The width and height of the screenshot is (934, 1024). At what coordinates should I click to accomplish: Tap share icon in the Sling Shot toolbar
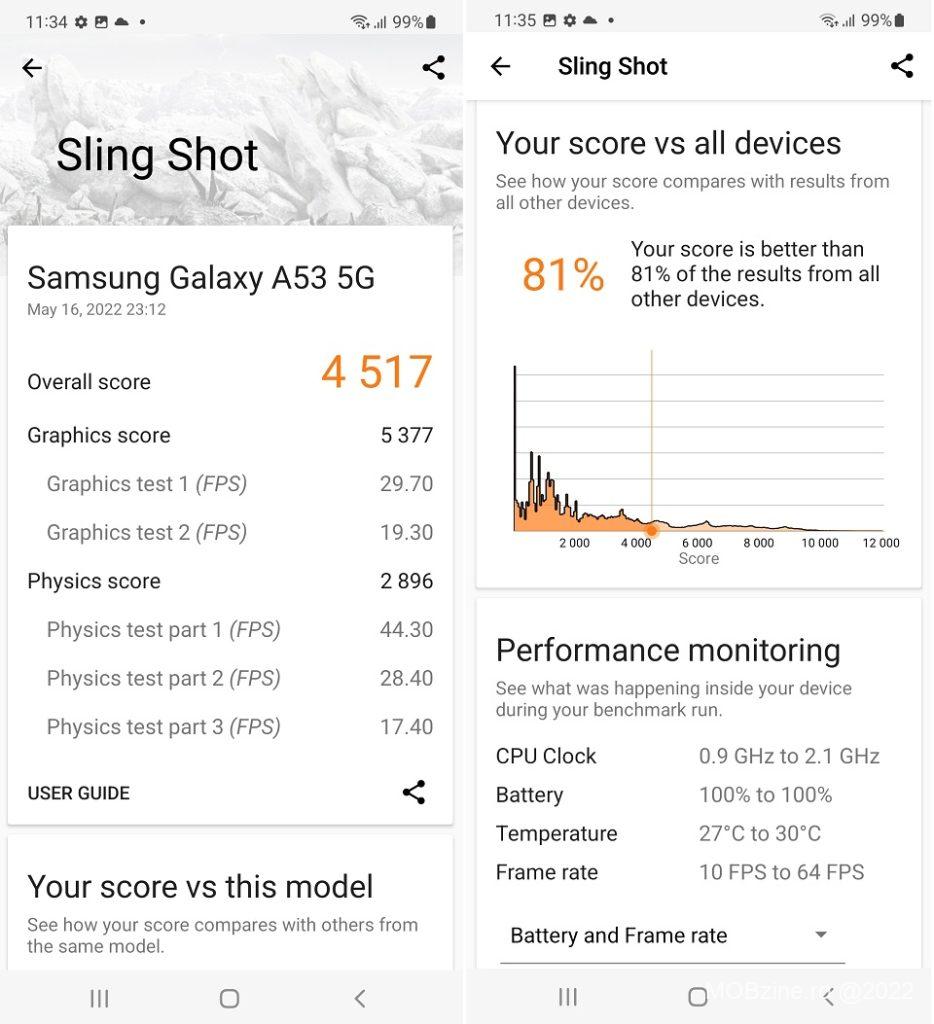[x=901, y=67]
